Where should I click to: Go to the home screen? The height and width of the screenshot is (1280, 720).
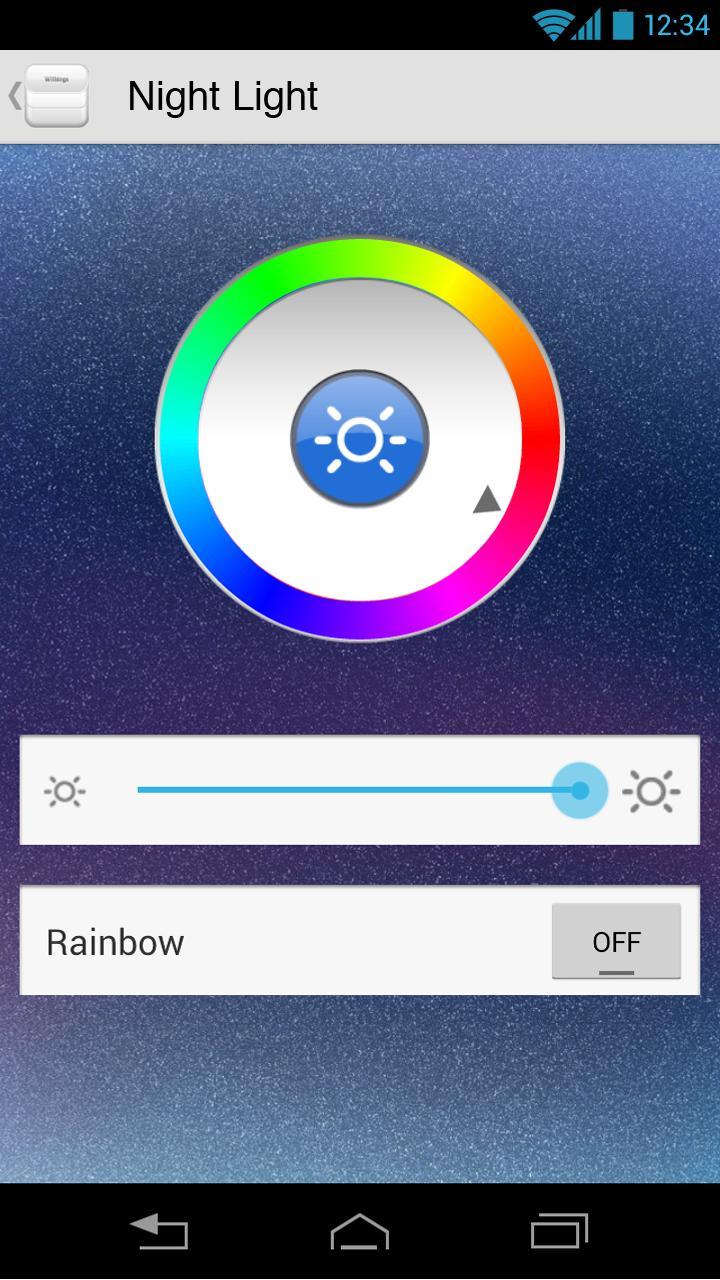point(360,1231)
